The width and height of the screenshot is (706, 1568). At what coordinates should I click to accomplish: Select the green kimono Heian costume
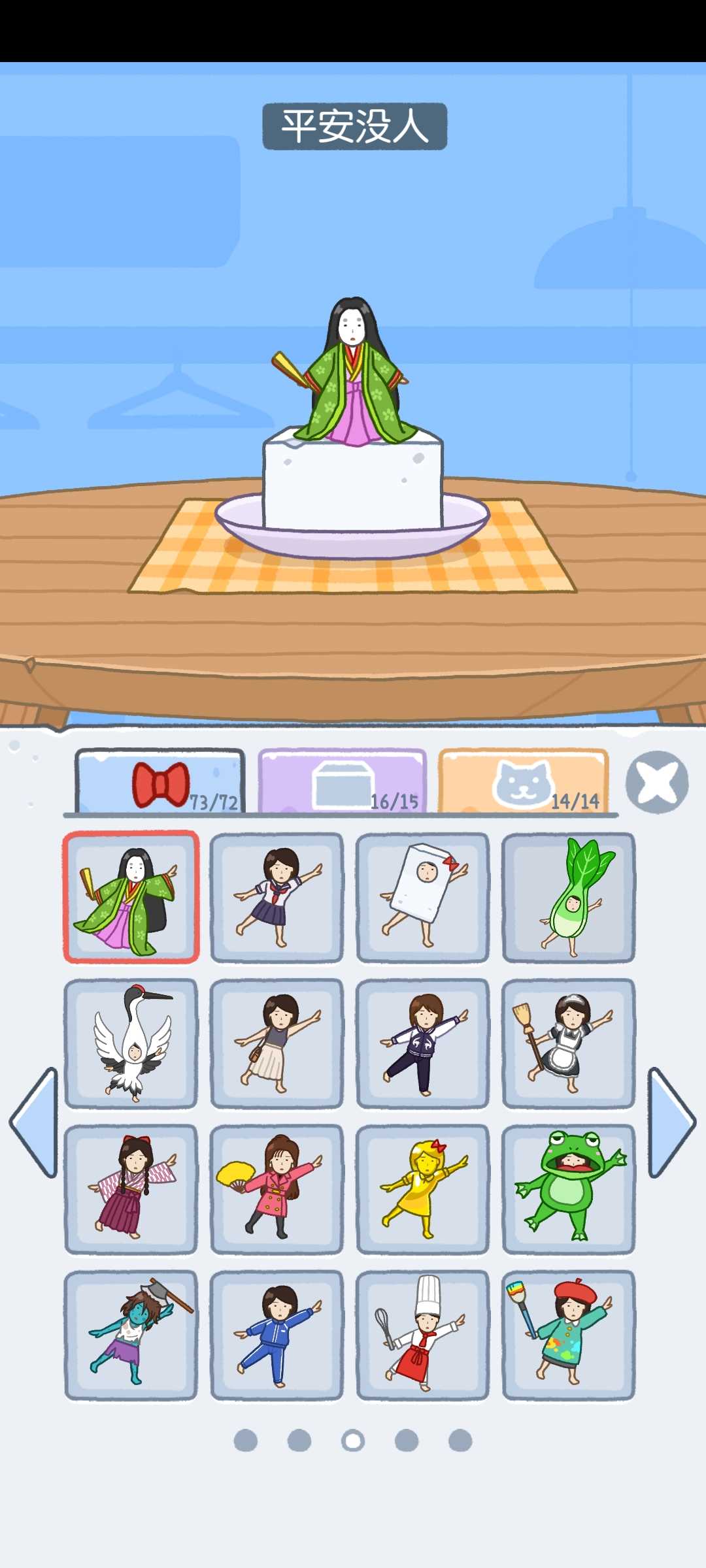[x=131, y=897]
